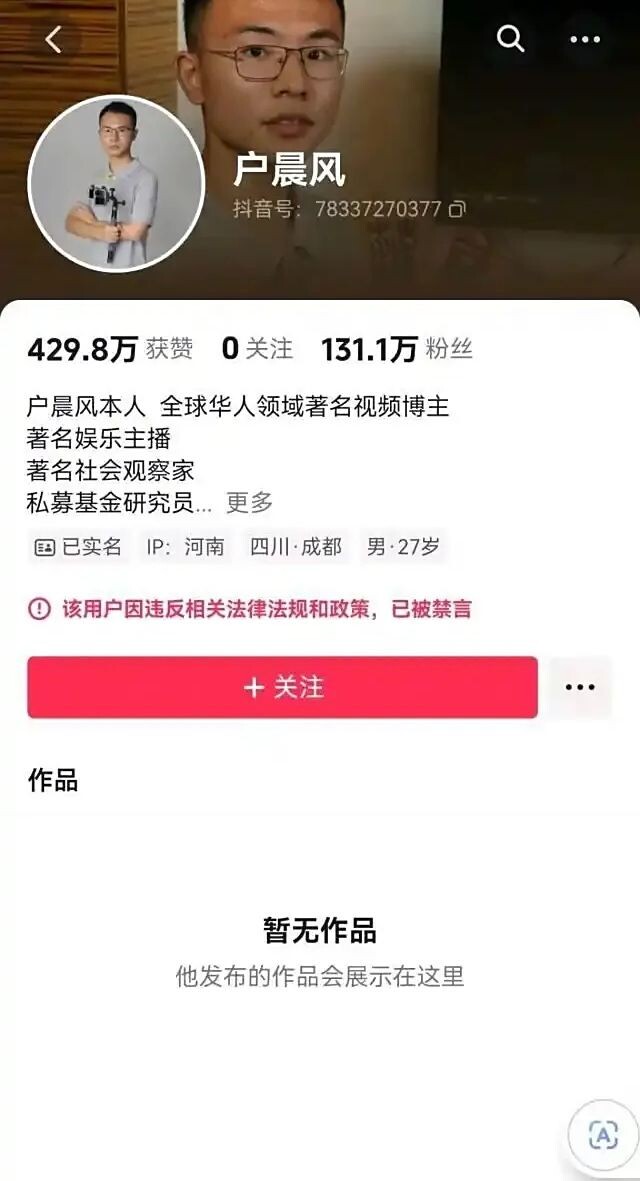
Task: Tap the floating translate button
Action: tap(603, 1135)
